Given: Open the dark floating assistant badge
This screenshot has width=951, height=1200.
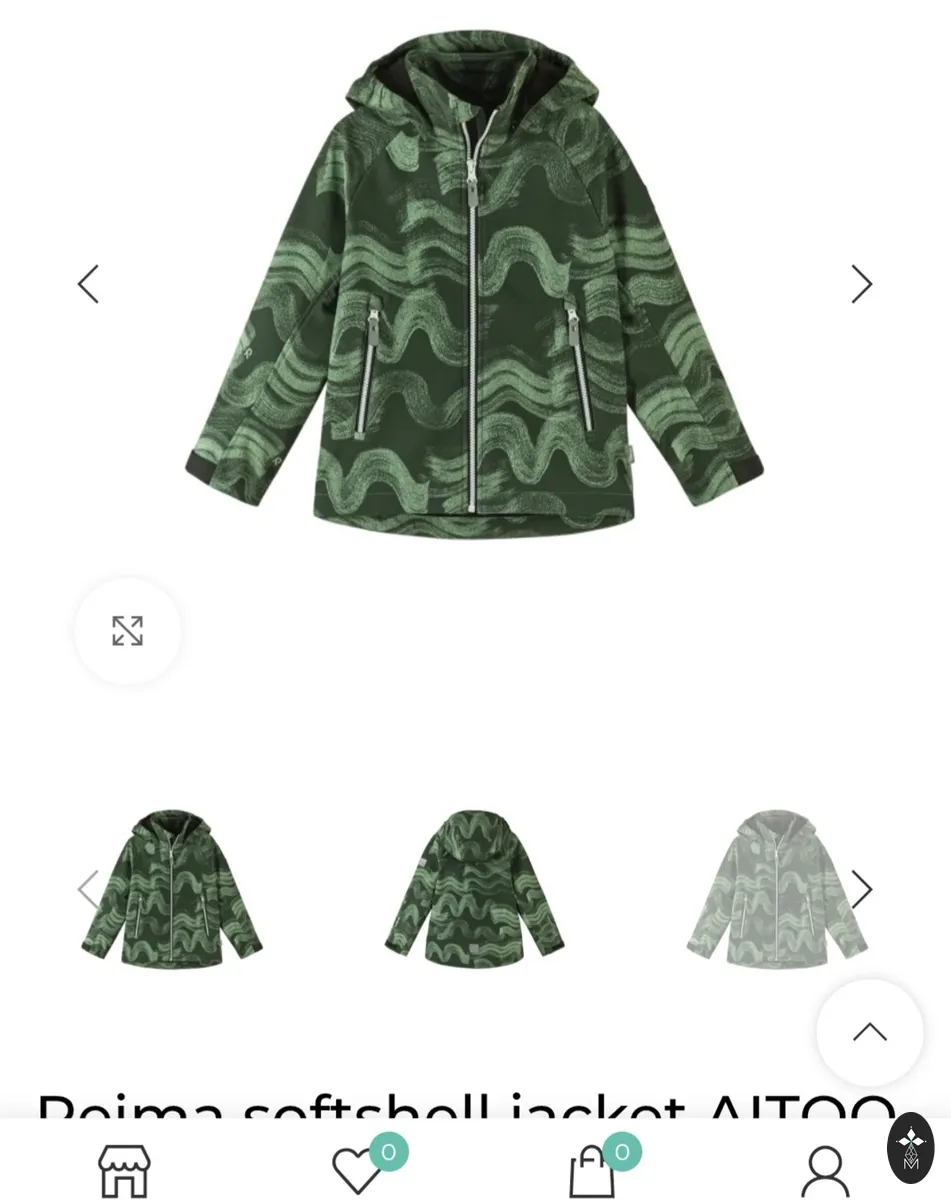Looking at the screenshot, I should (x=911, y=1148).
